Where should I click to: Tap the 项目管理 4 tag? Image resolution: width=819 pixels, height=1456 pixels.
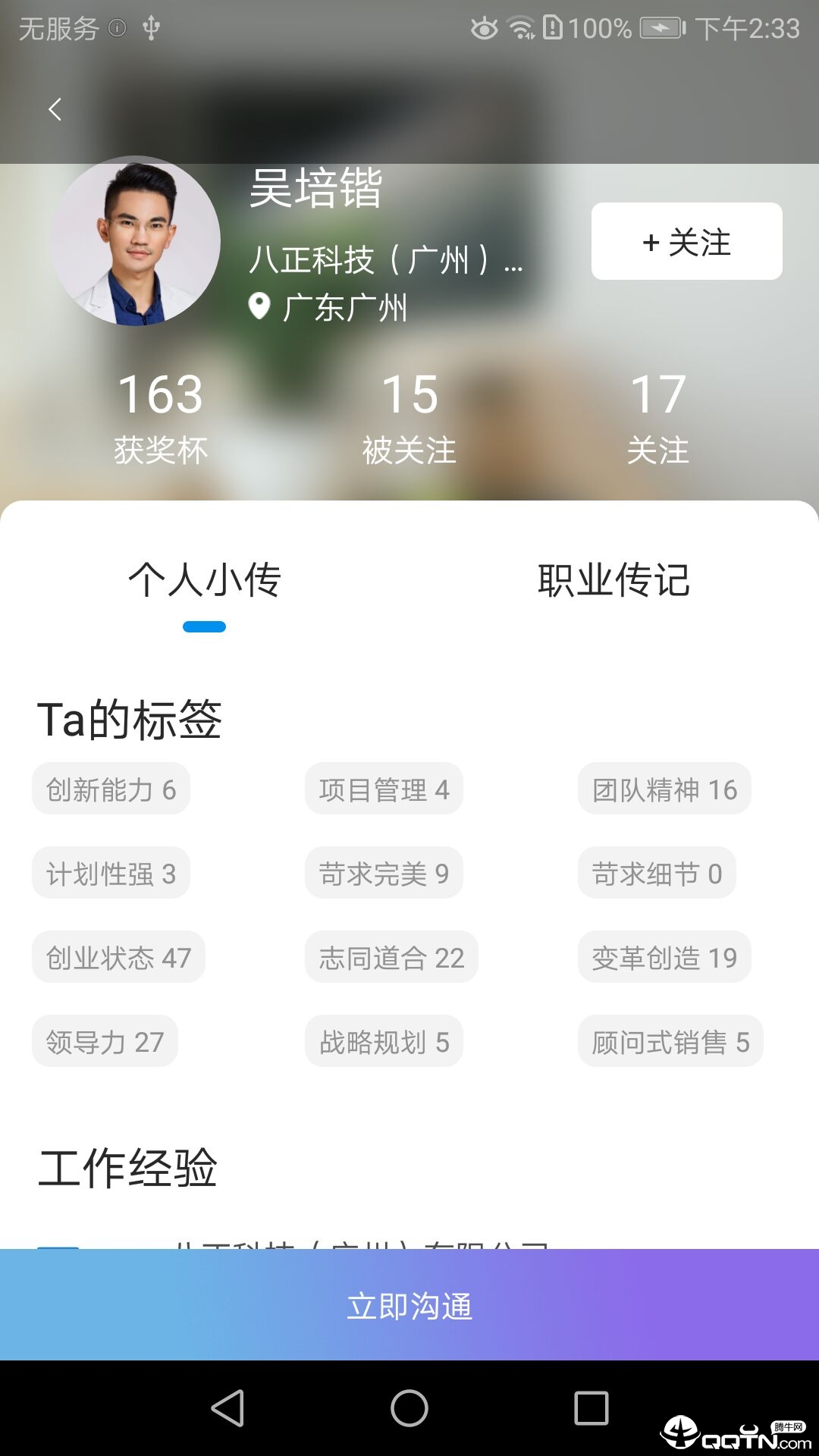pos(384,789)
